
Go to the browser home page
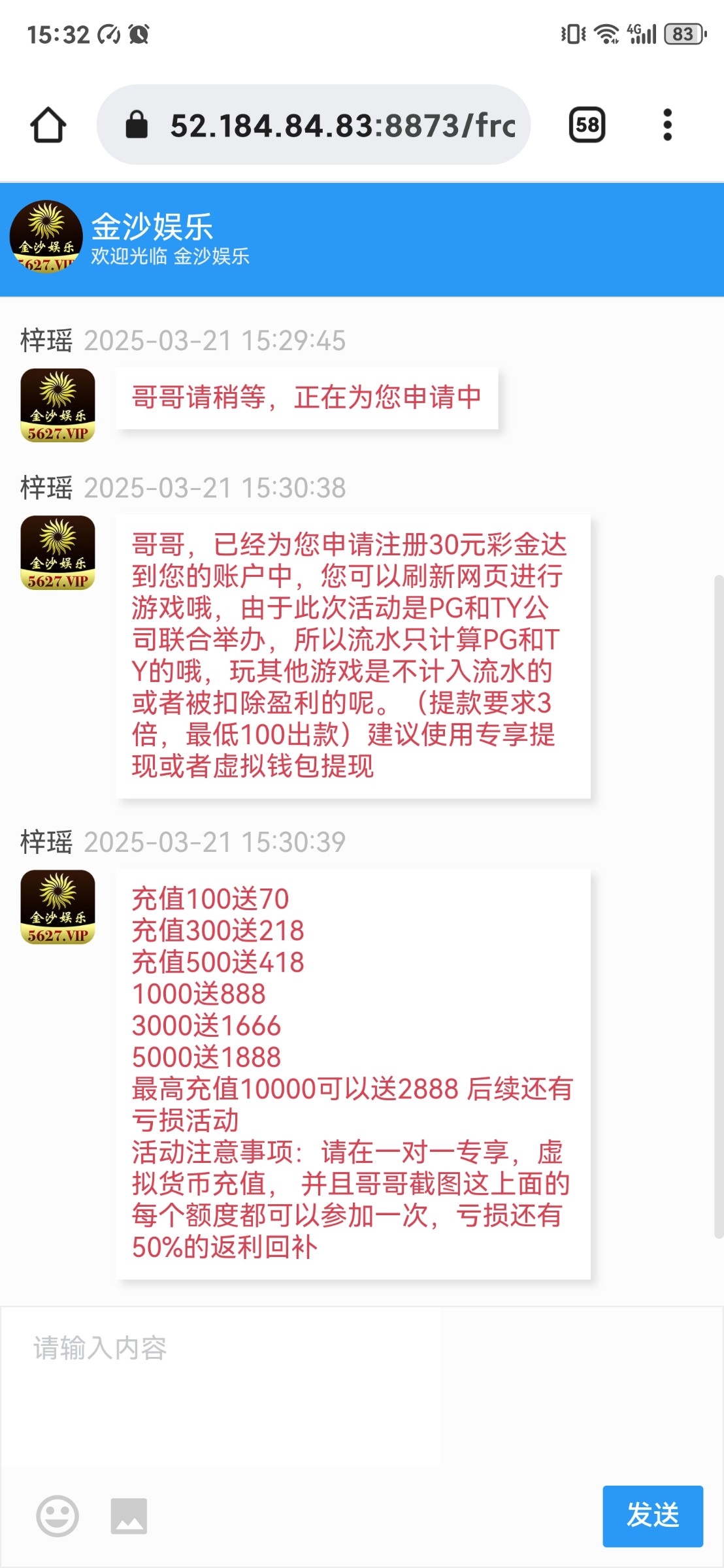48,125
